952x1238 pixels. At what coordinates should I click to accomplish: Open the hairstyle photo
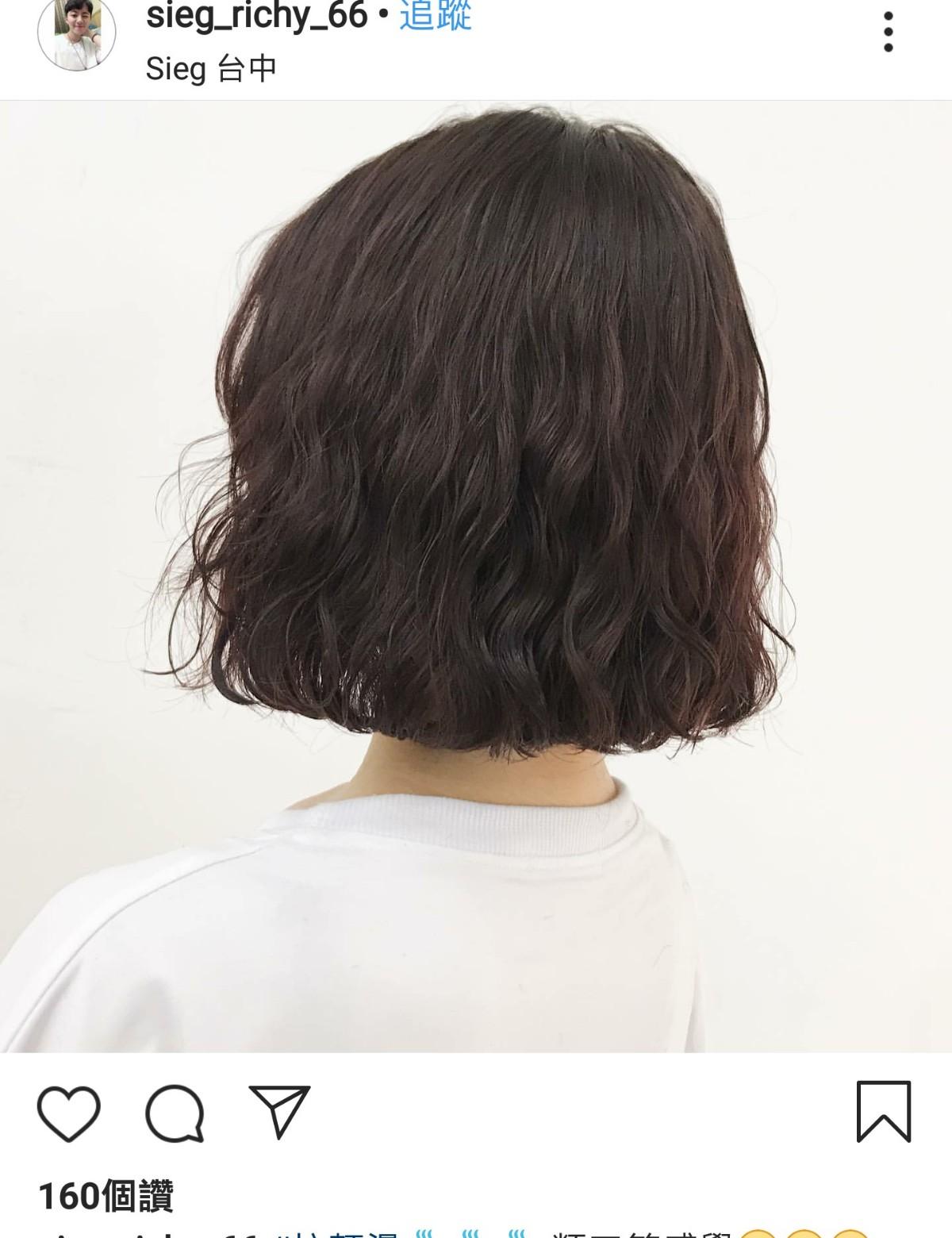pyautogui.click(x=476, y=576)
